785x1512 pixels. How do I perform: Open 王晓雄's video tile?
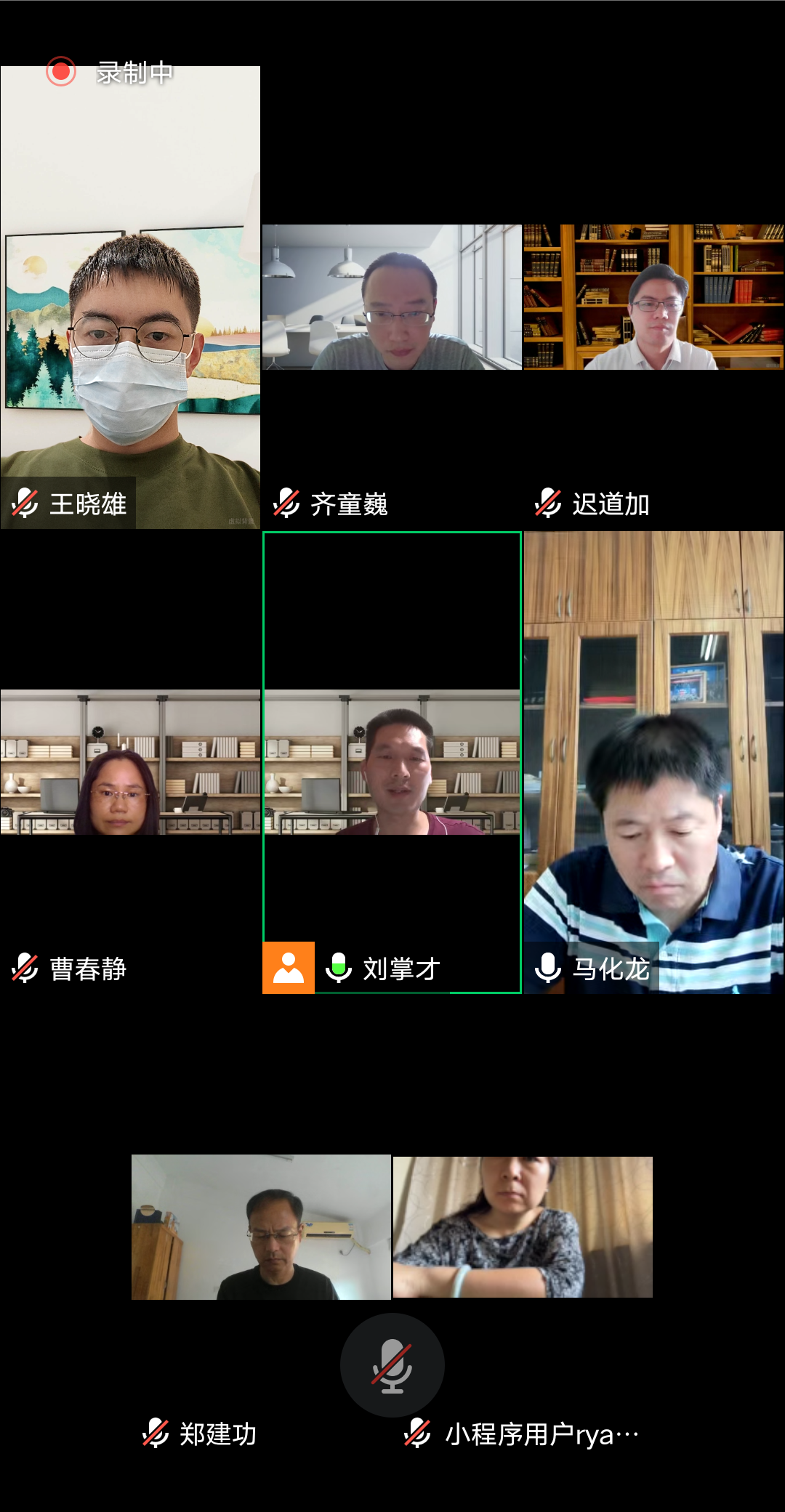(x=130, y=298)
